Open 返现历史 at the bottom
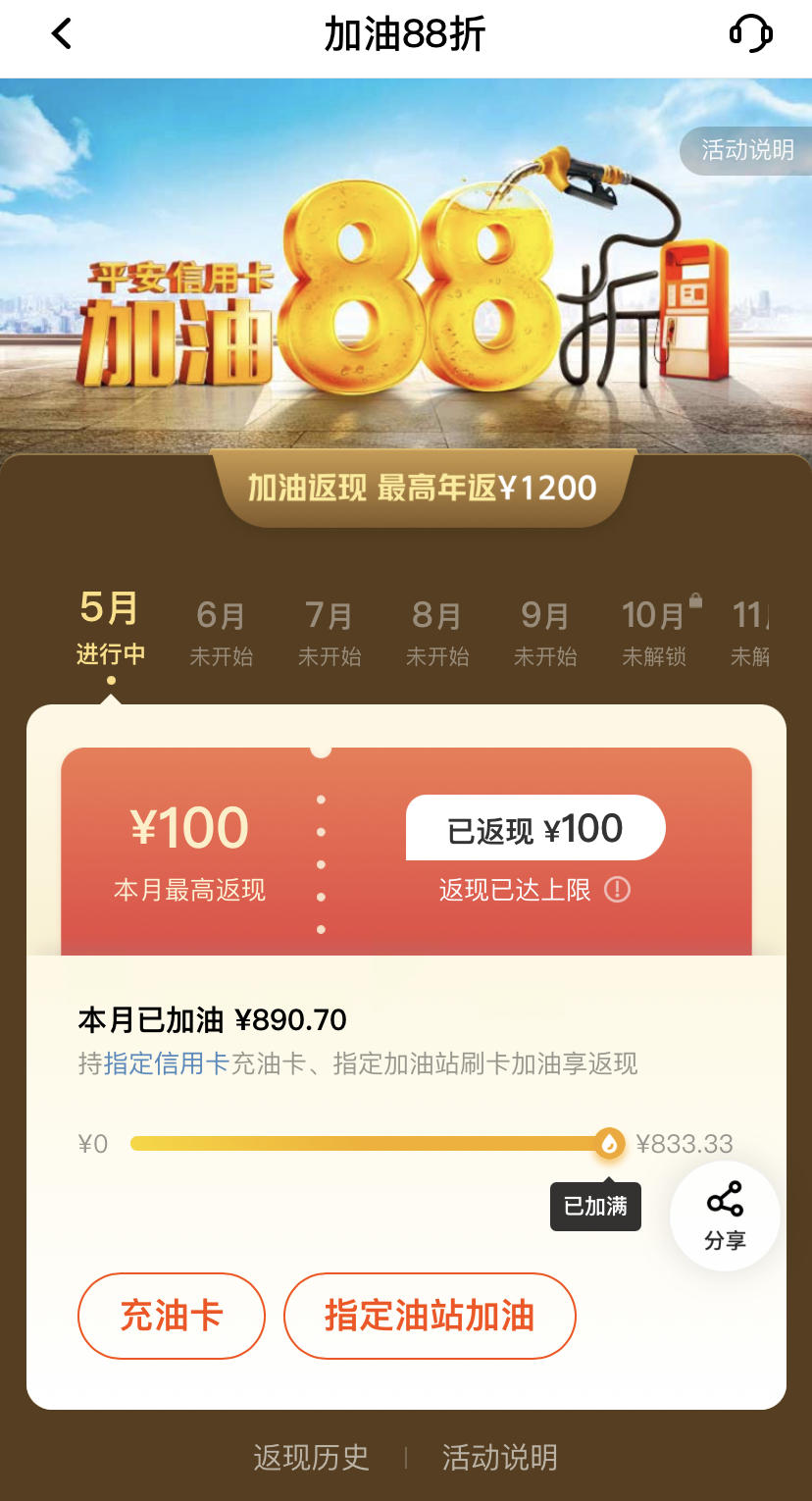The height and width of the screenshot is (1501, 812). click(310, 1458)
